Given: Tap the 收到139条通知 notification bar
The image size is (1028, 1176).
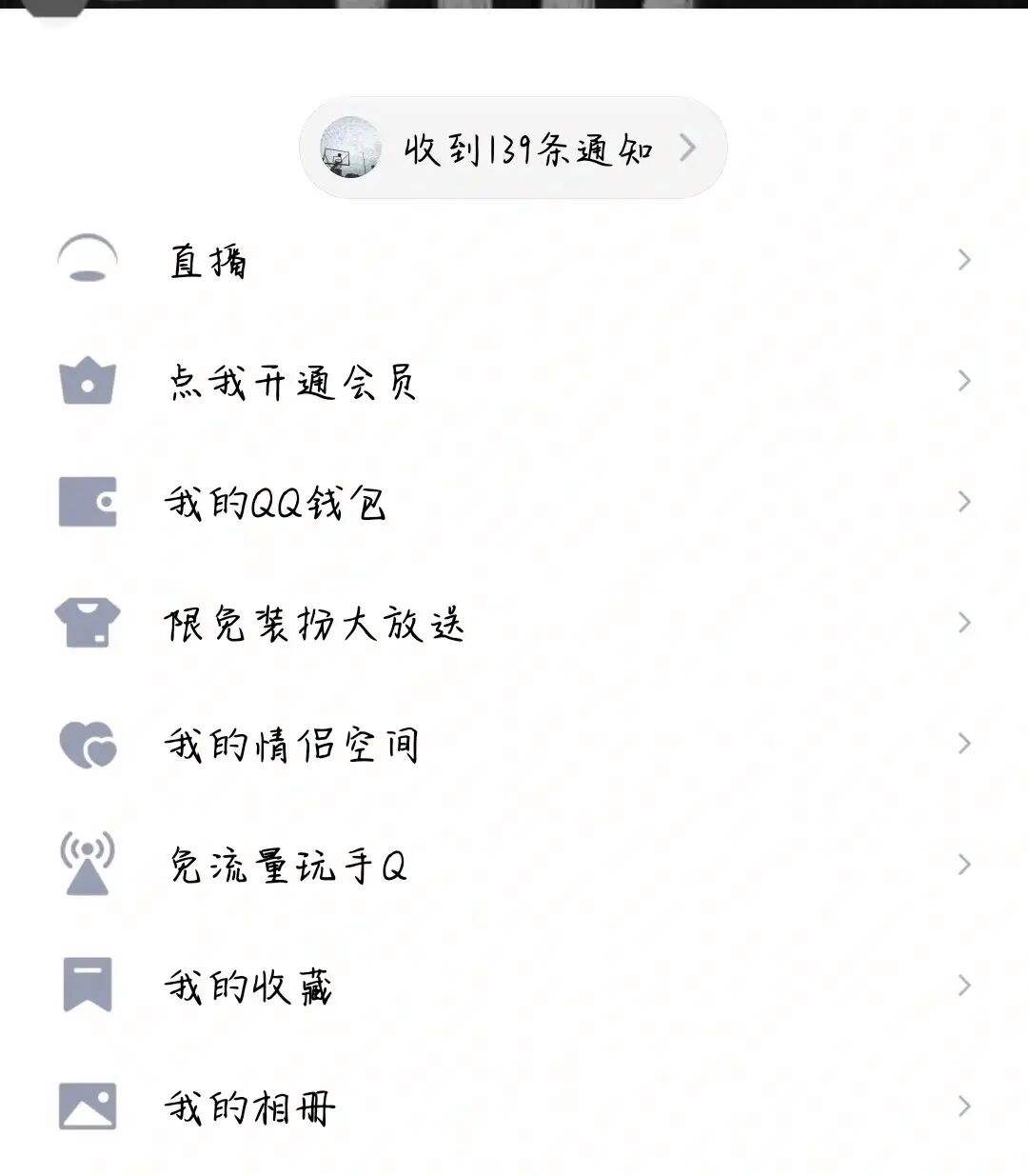Looking at the screenshot, I should [514, 150].
